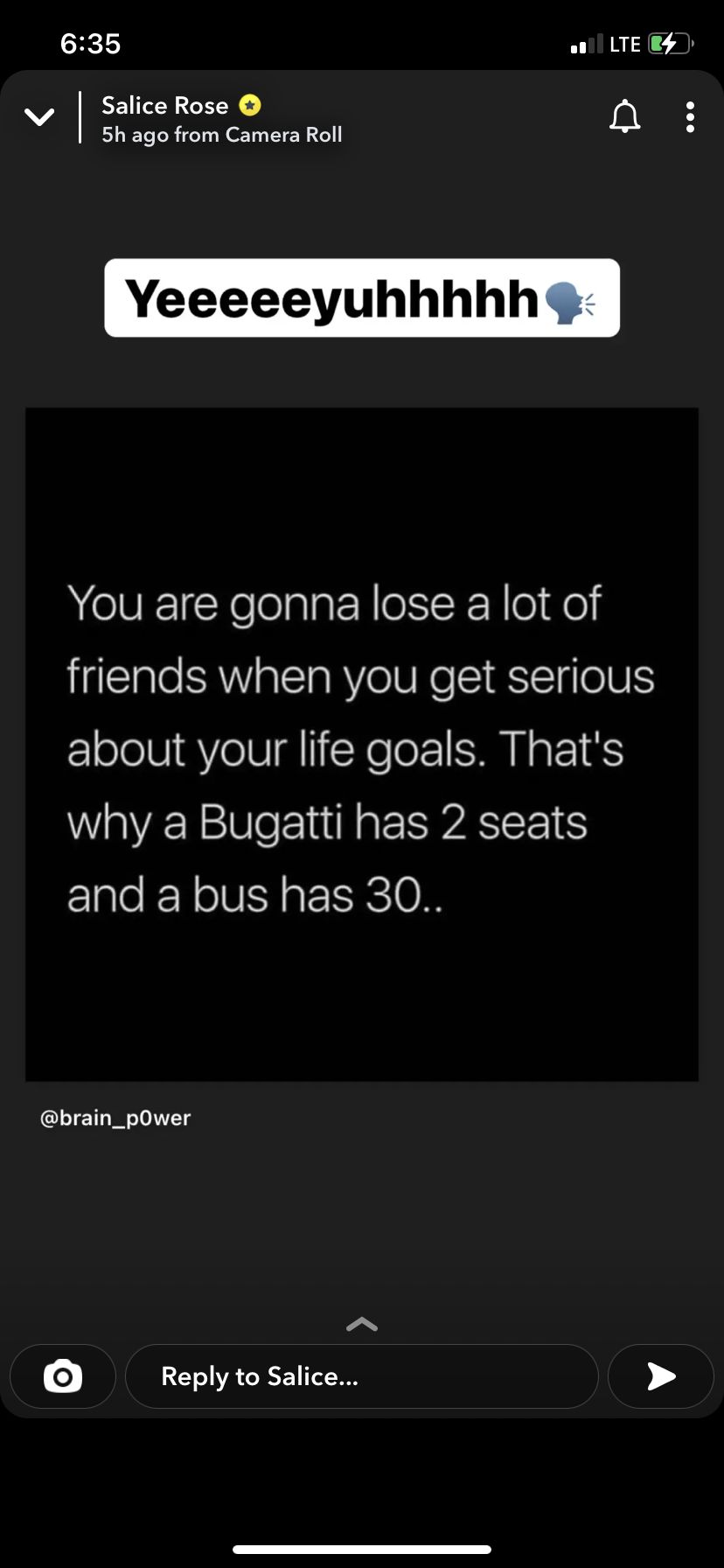Open the camera to reply with a snap

[63, 1376]
